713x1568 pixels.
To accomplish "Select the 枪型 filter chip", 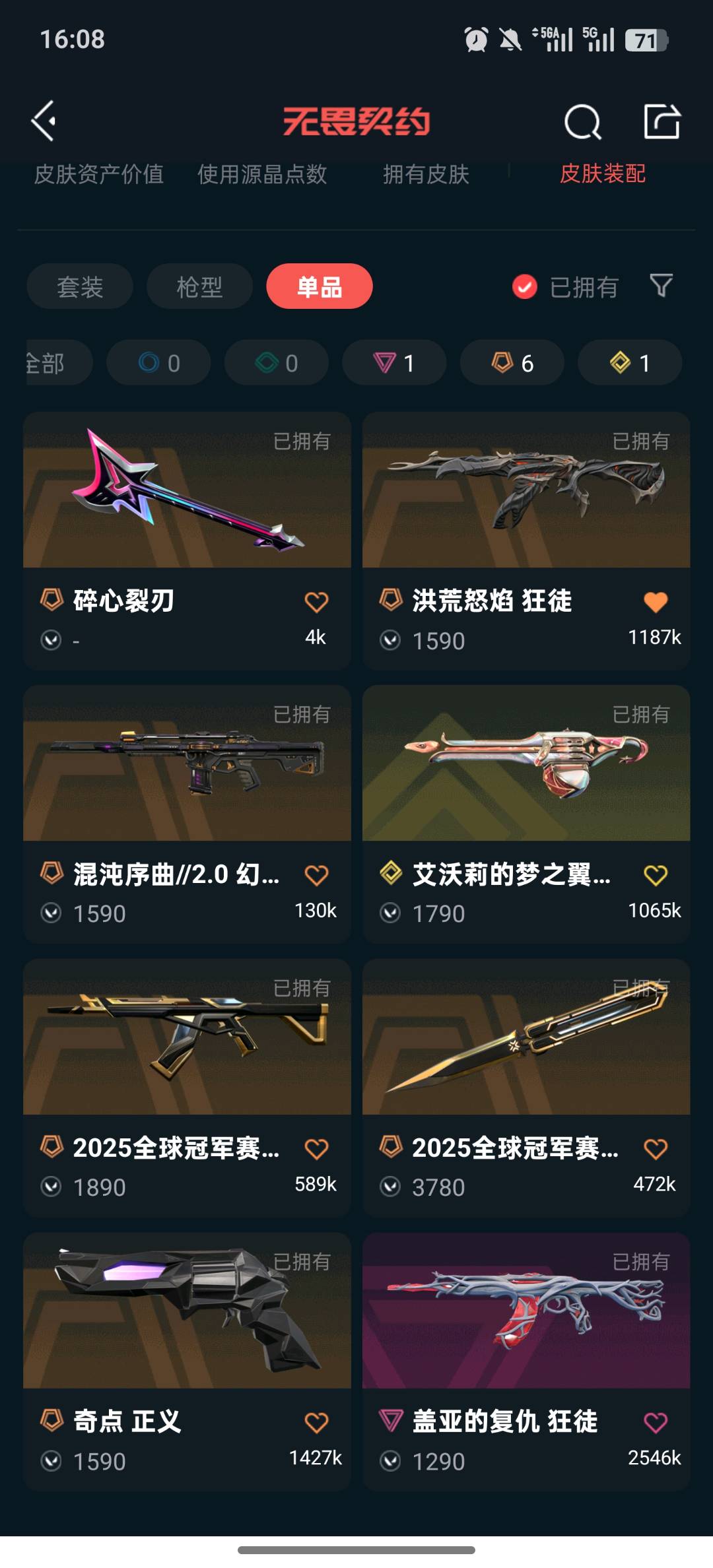I will tap(199, 286).
